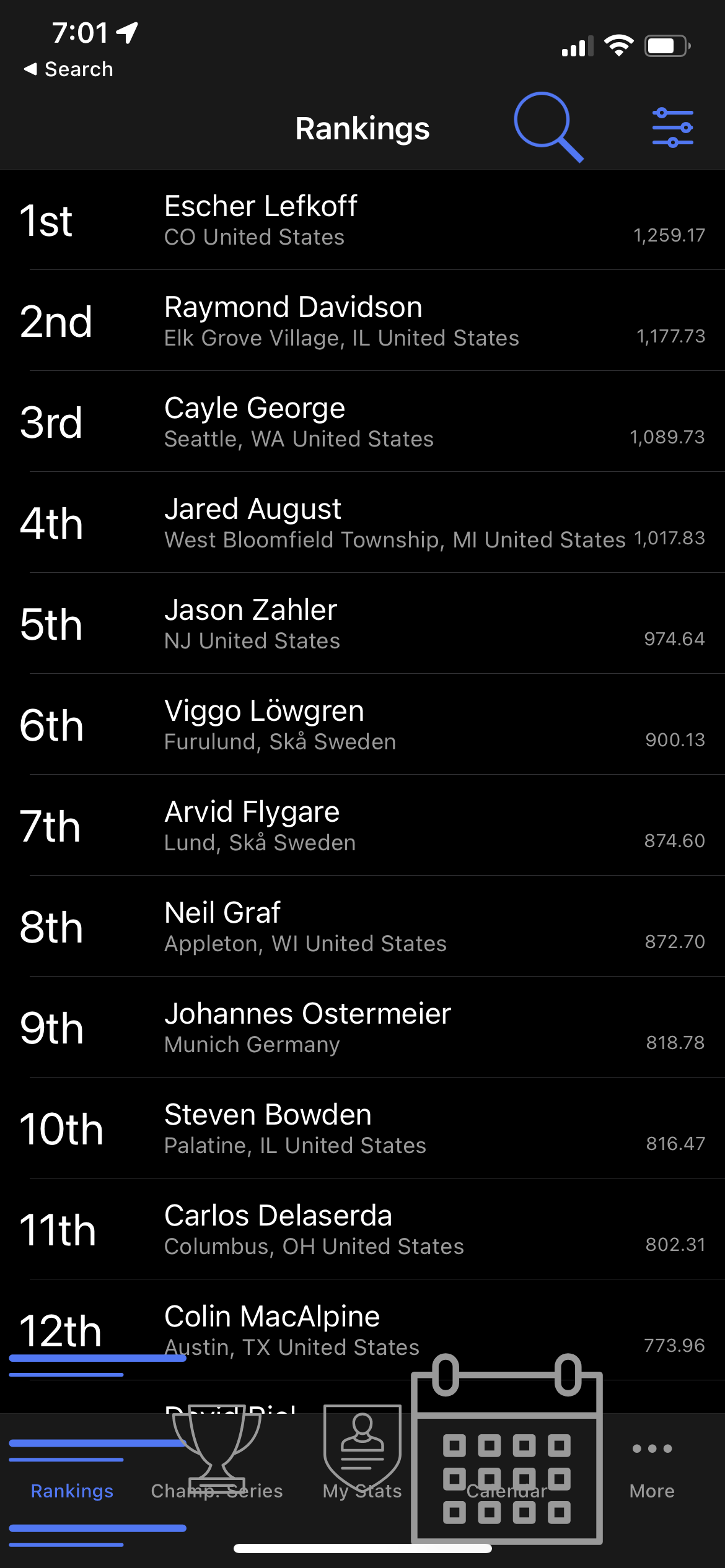Return to Search via the back link
The image size is (725, 1568).
(x=68, y=69)
